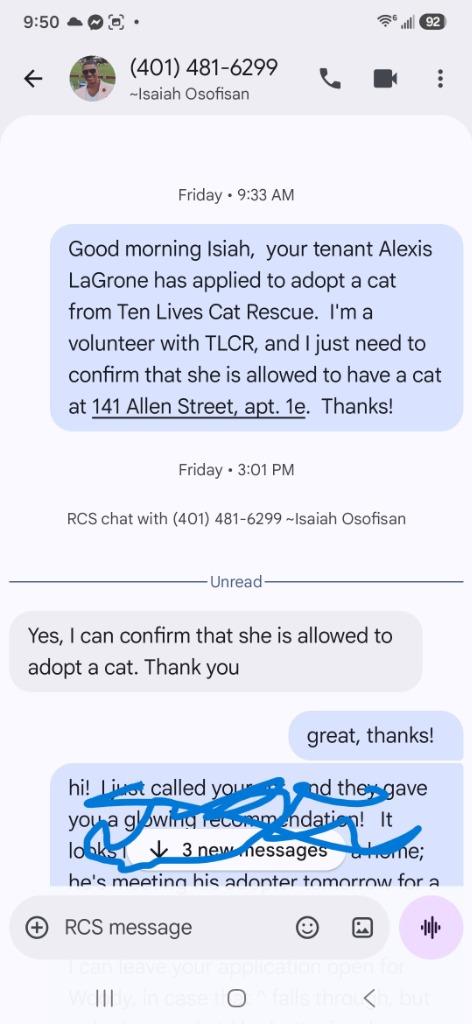Open the three-dot overflow menu
Viewport: 472px width, 1024px height.
pyautogui.click(x=441, y=79)
